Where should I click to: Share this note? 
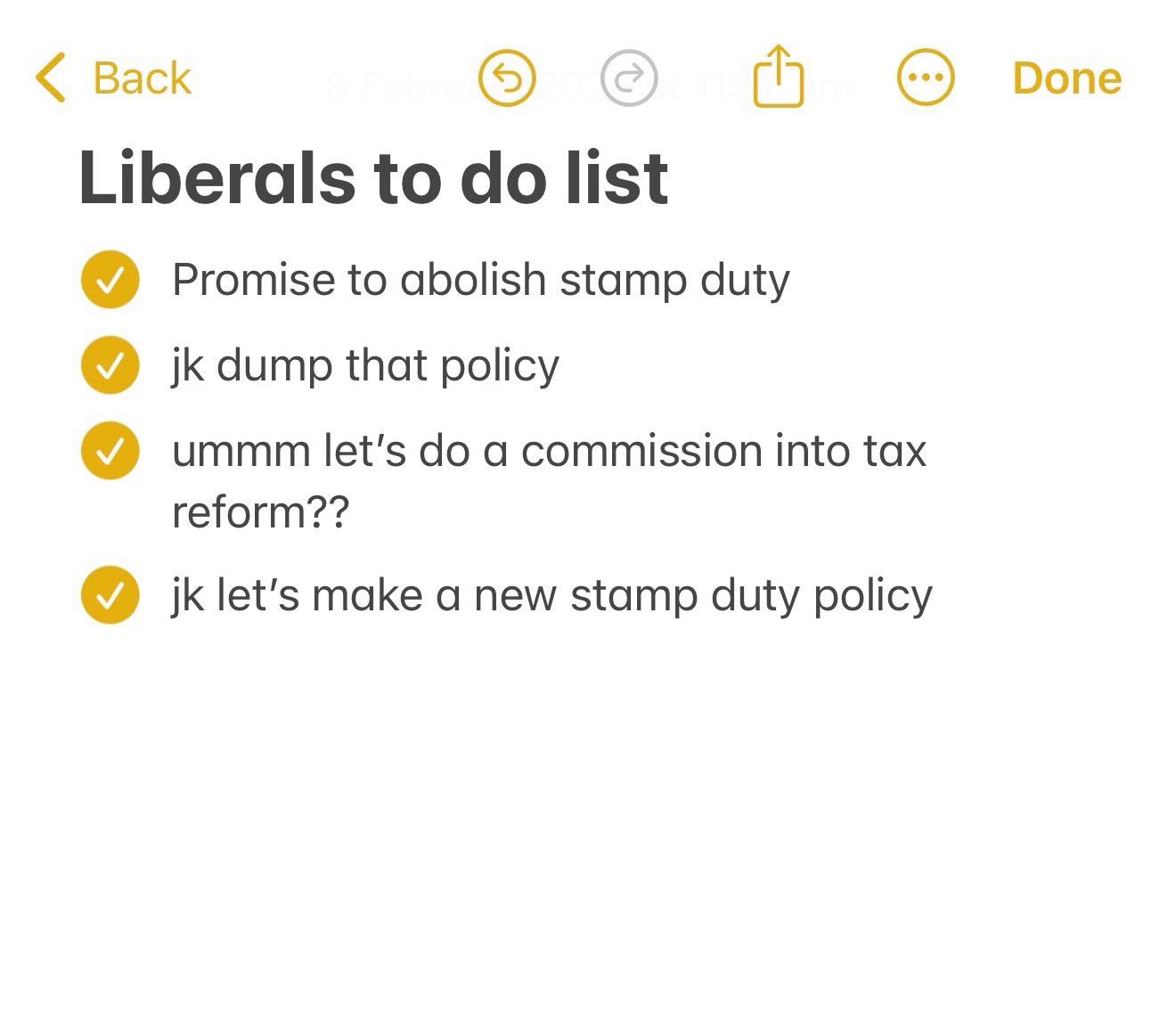click(779, 77)
